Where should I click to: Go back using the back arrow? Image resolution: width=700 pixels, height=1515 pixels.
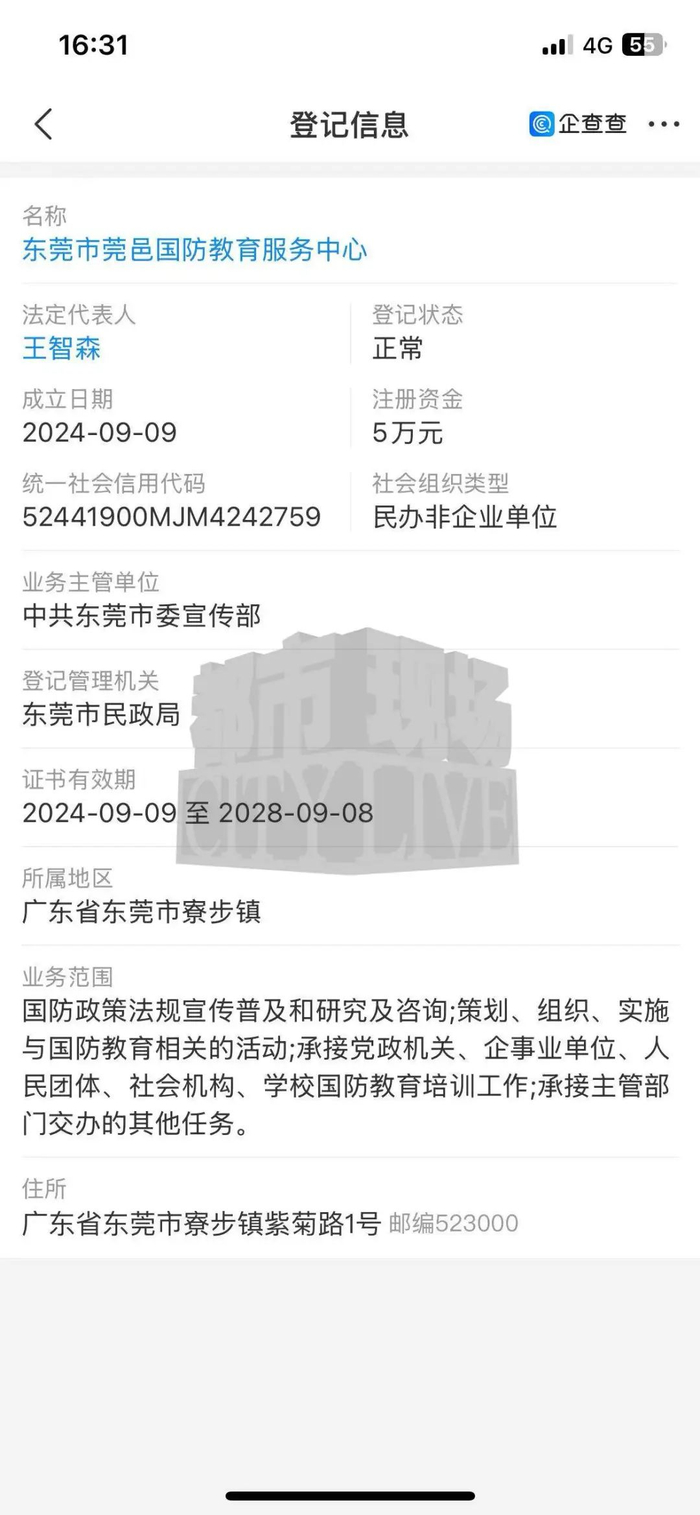[43, 124]
